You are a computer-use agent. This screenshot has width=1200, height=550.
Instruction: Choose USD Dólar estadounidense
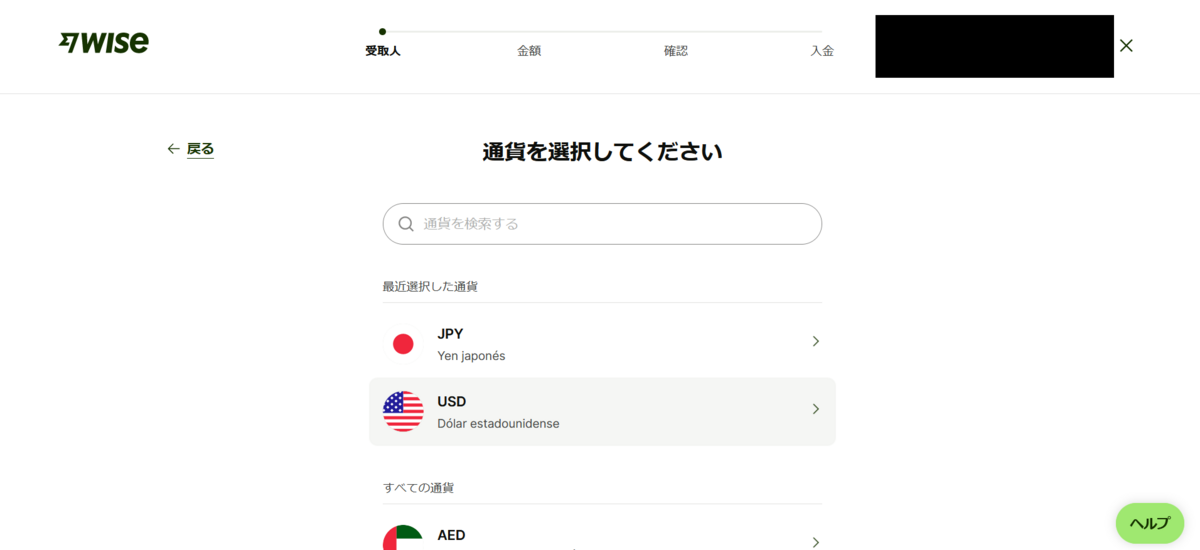tap(602, 411)
